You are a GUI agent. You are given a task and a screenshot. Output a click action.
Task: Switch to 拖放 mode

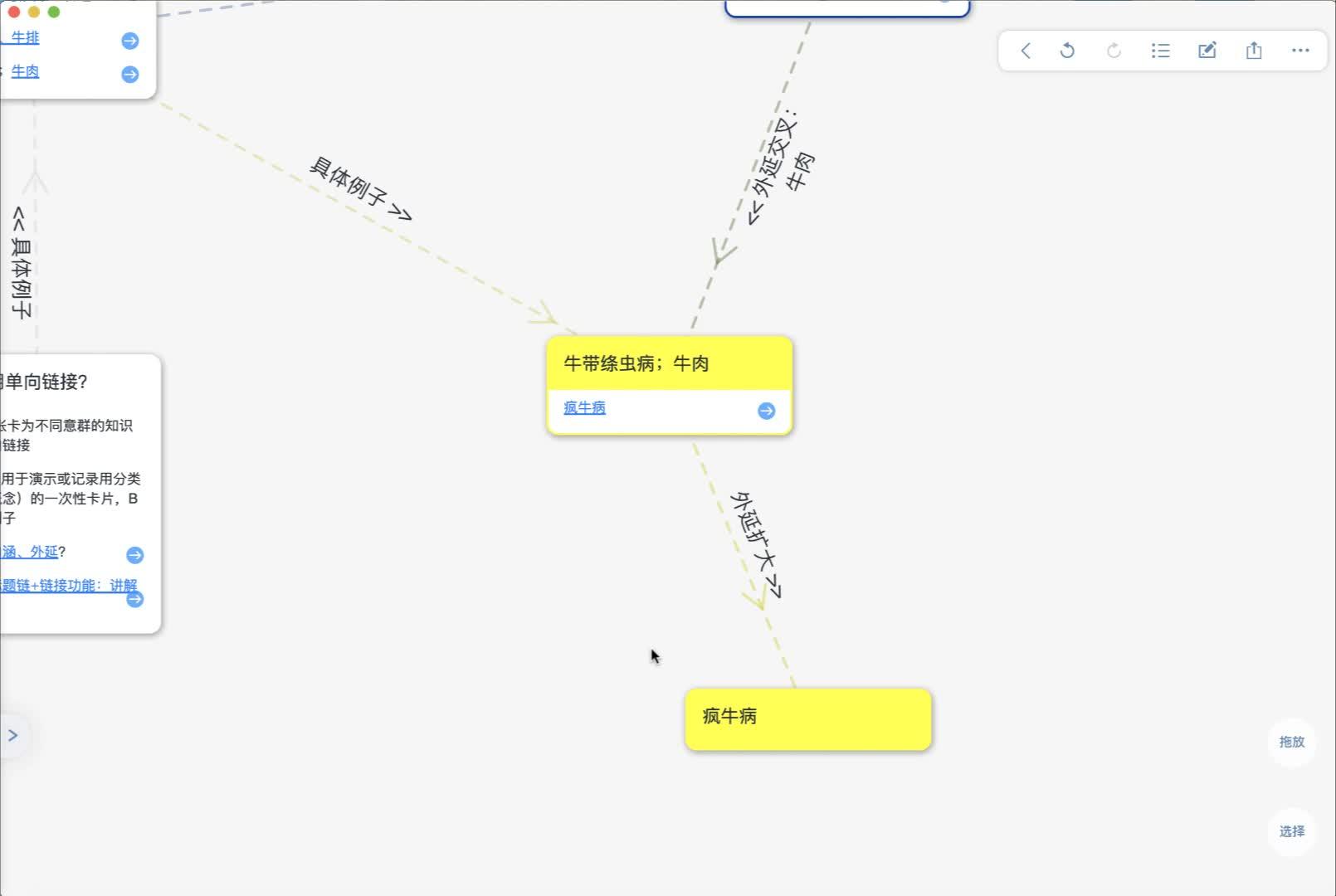click(1291, 742)
